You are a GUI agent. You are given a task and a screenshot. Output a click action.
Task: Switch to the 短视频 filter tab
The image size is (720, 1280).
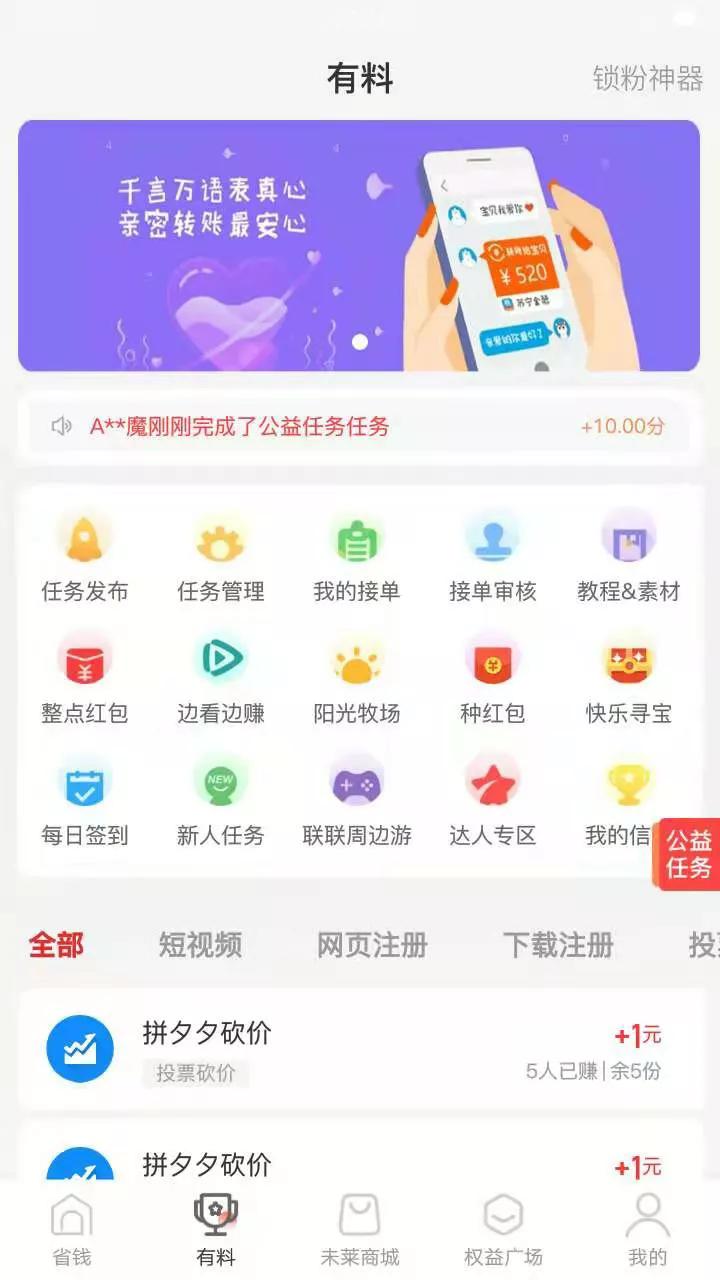point(200,945)
